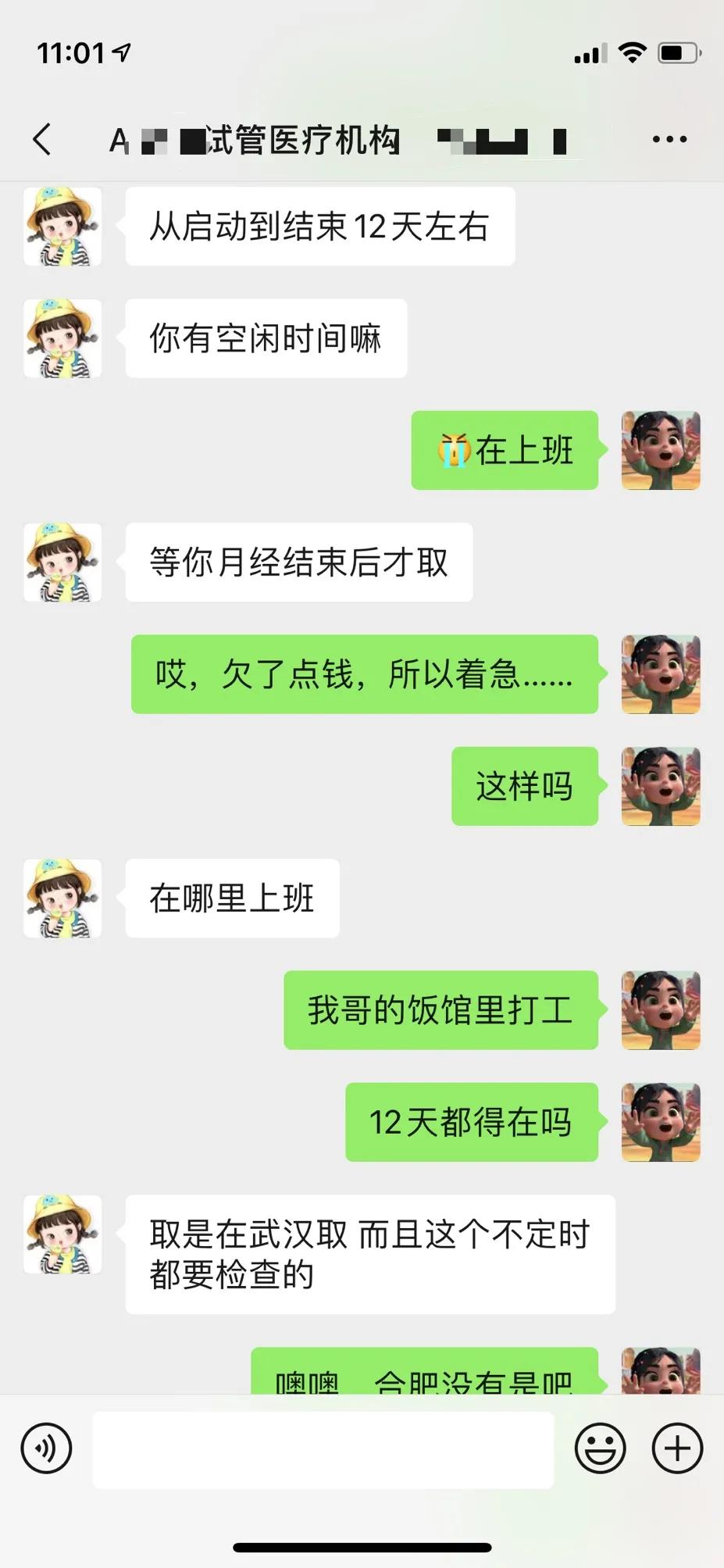
Task: Tap the message '取是在武汉取 而且这个不定时都要检查的'
Action: [x=371, y=1254]
